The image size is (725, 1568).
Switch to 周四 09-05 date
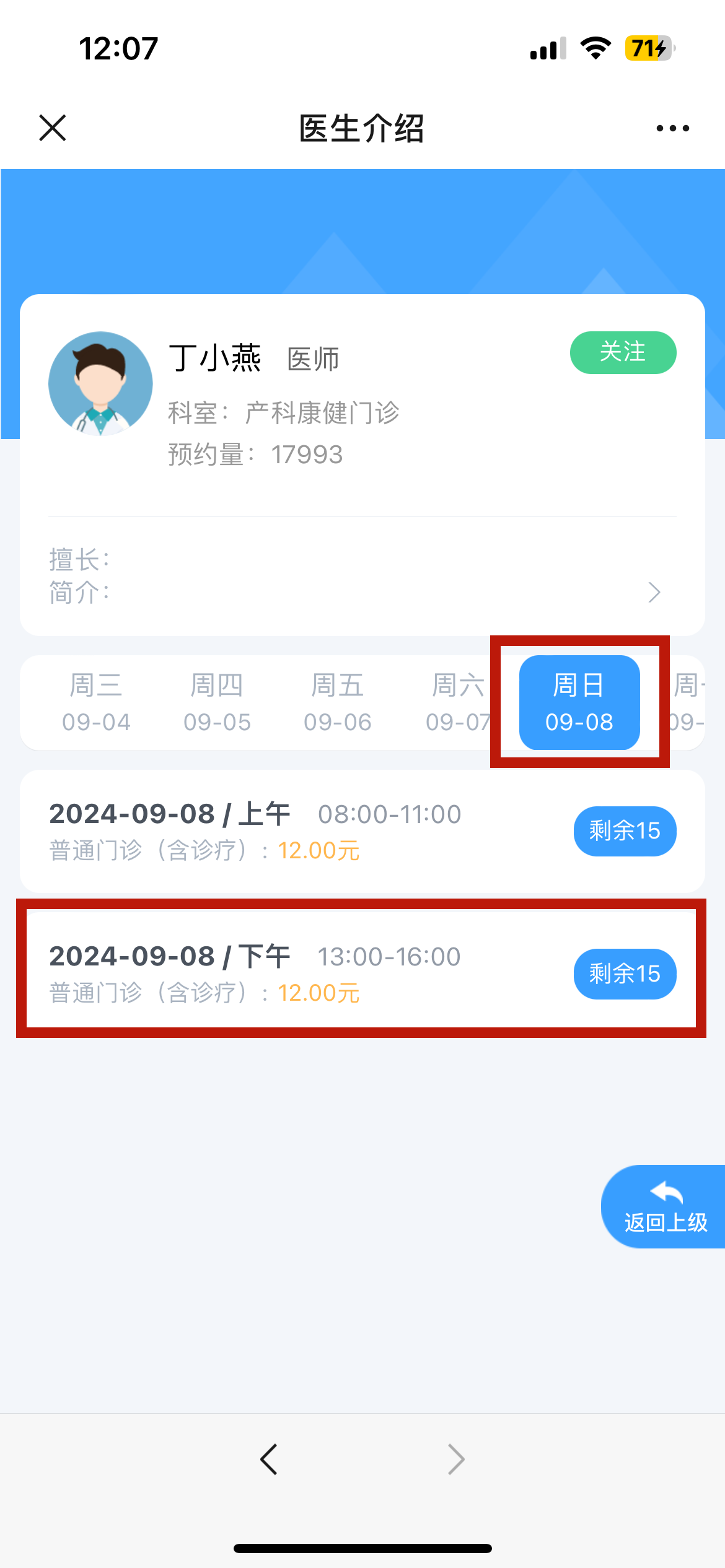click(217, 703)
